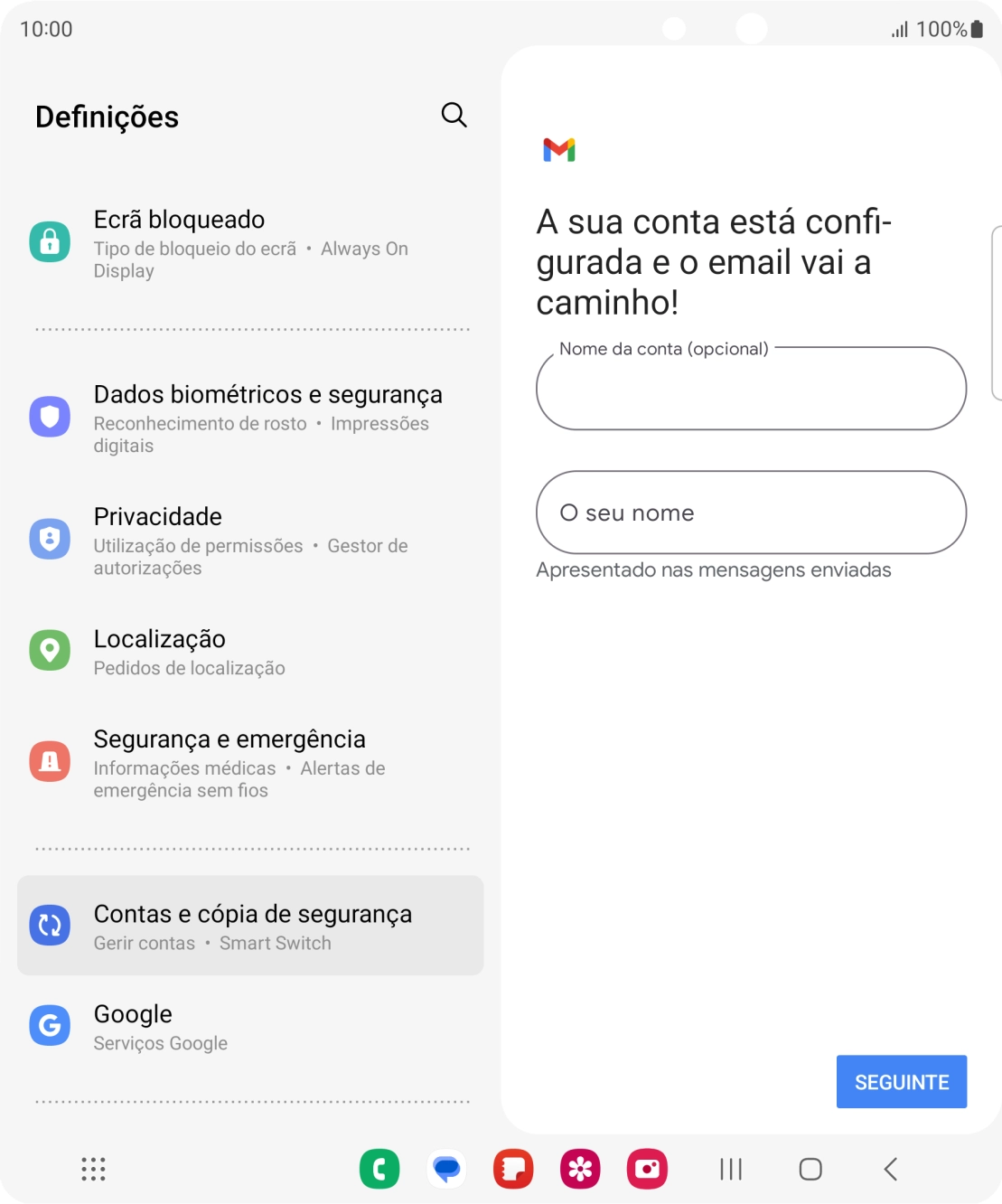The width and height of the screenshot is (1002, 1204).
Task: Launch the Camera app from the dock
Action: (x=648, y=1169)
